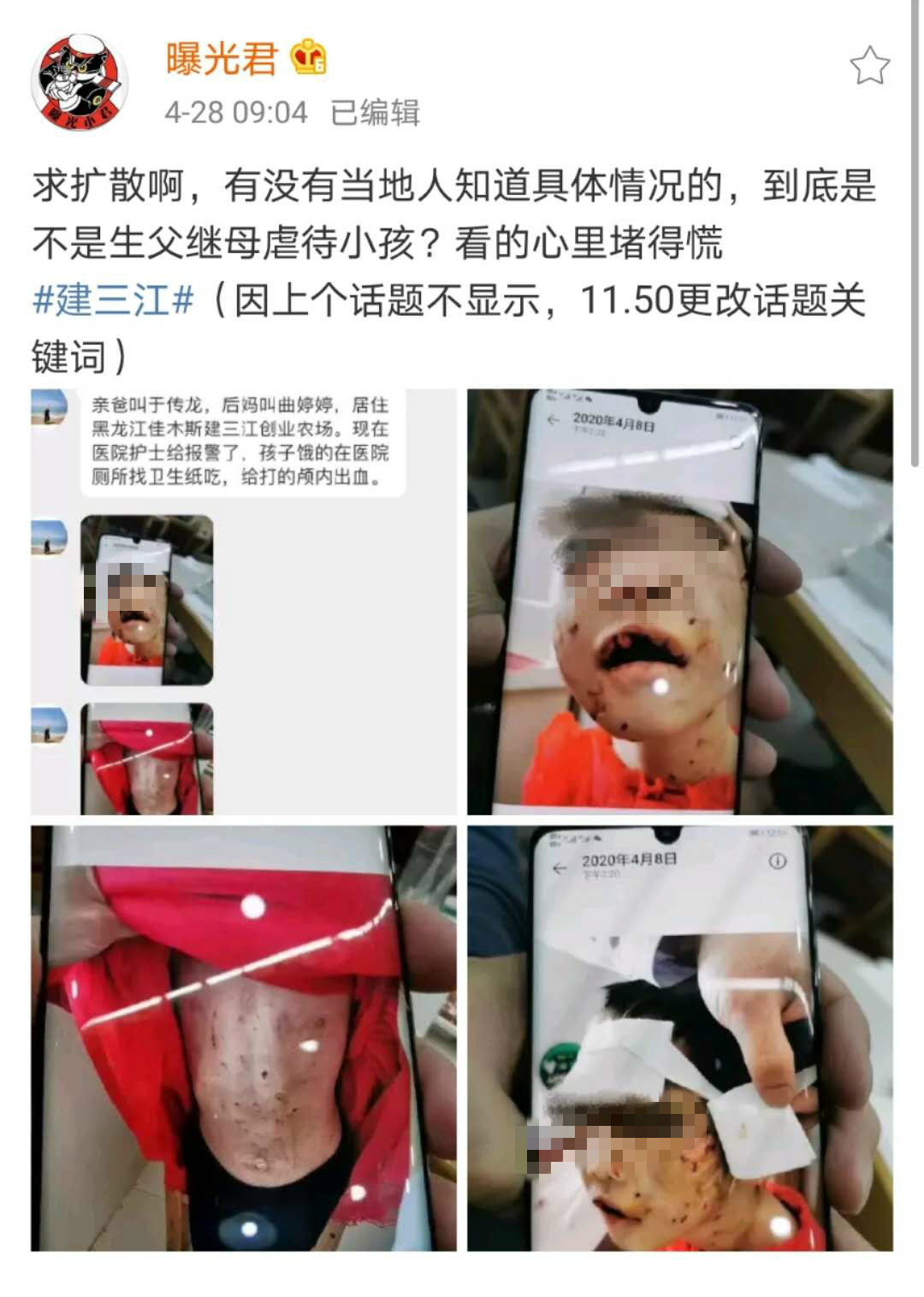Enlarge the photo with bandaged head

[x=679, y=1038]
